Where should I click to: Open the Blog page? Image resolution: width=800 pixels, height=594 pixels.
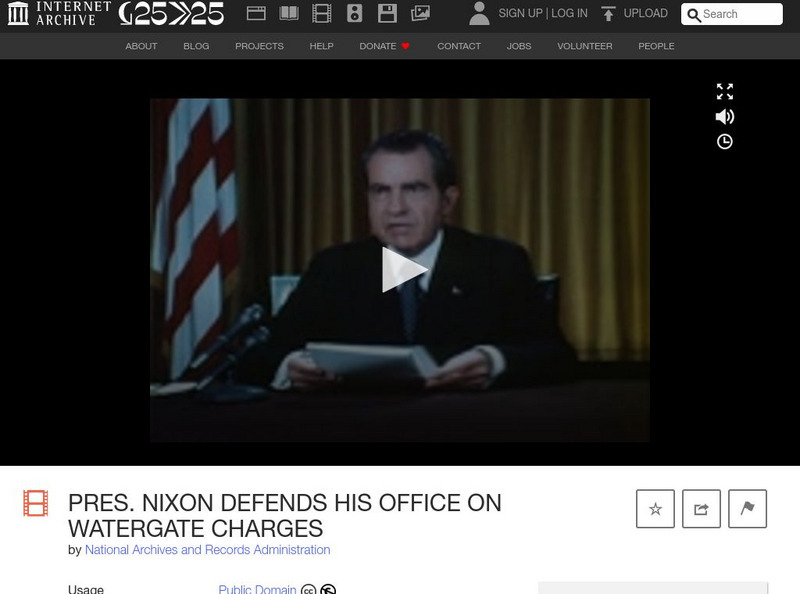click(x=196, y=46)
